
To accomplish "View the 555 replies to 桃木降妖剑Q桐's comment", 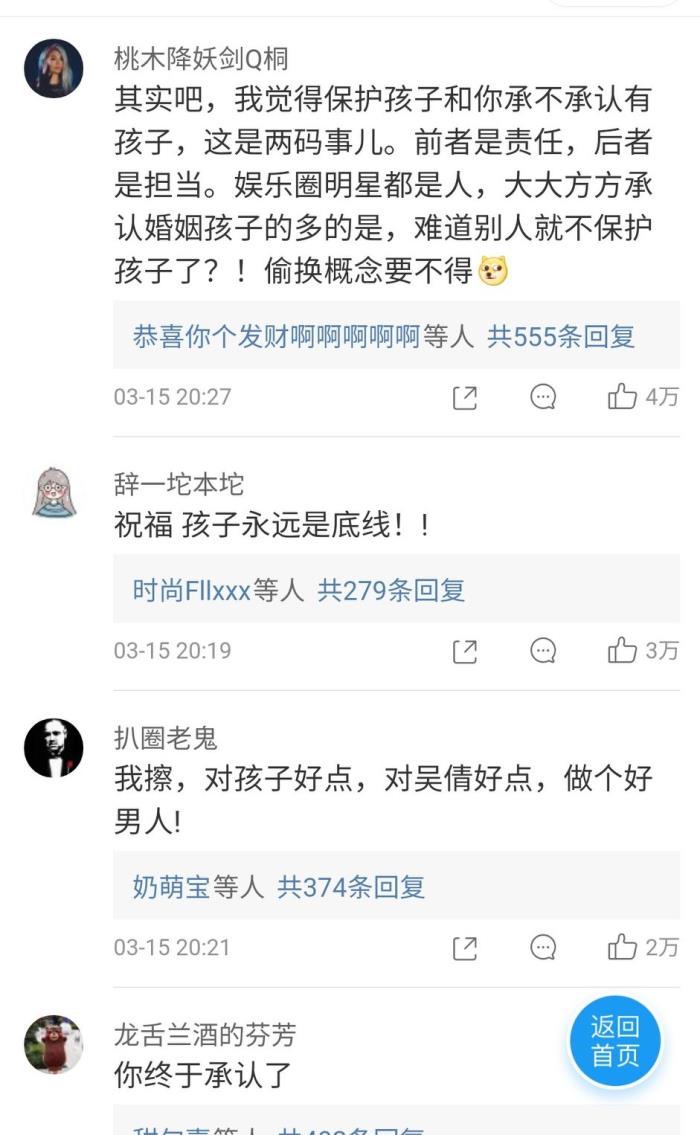I will [560, 336].
